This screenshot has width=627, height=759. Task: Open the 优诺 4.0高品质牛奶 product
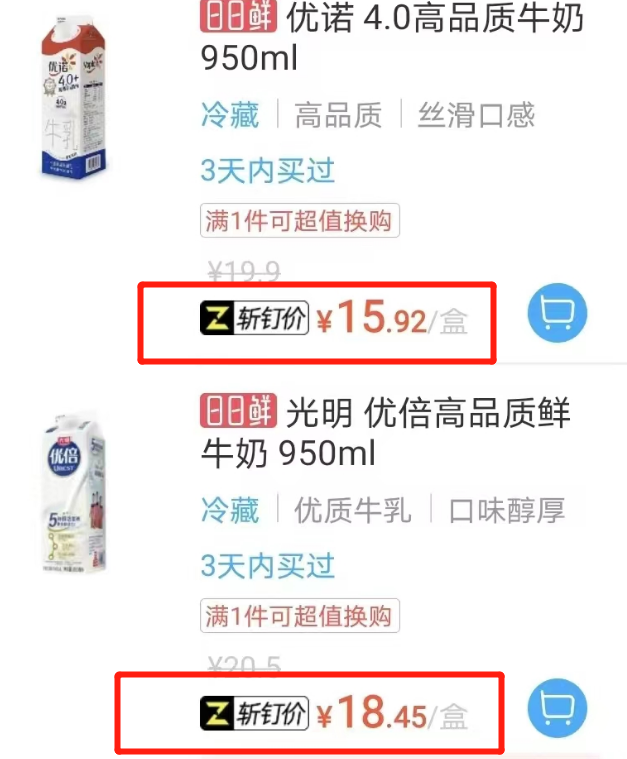392,37
